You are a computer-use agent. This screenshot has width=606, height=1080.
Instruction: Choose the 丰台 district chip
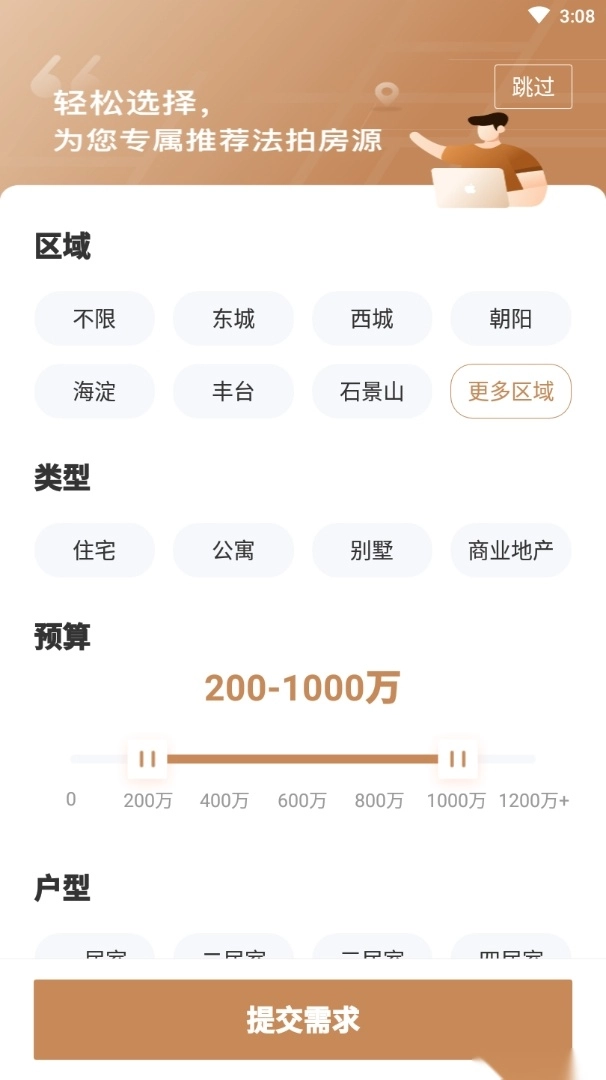(233, 391)
